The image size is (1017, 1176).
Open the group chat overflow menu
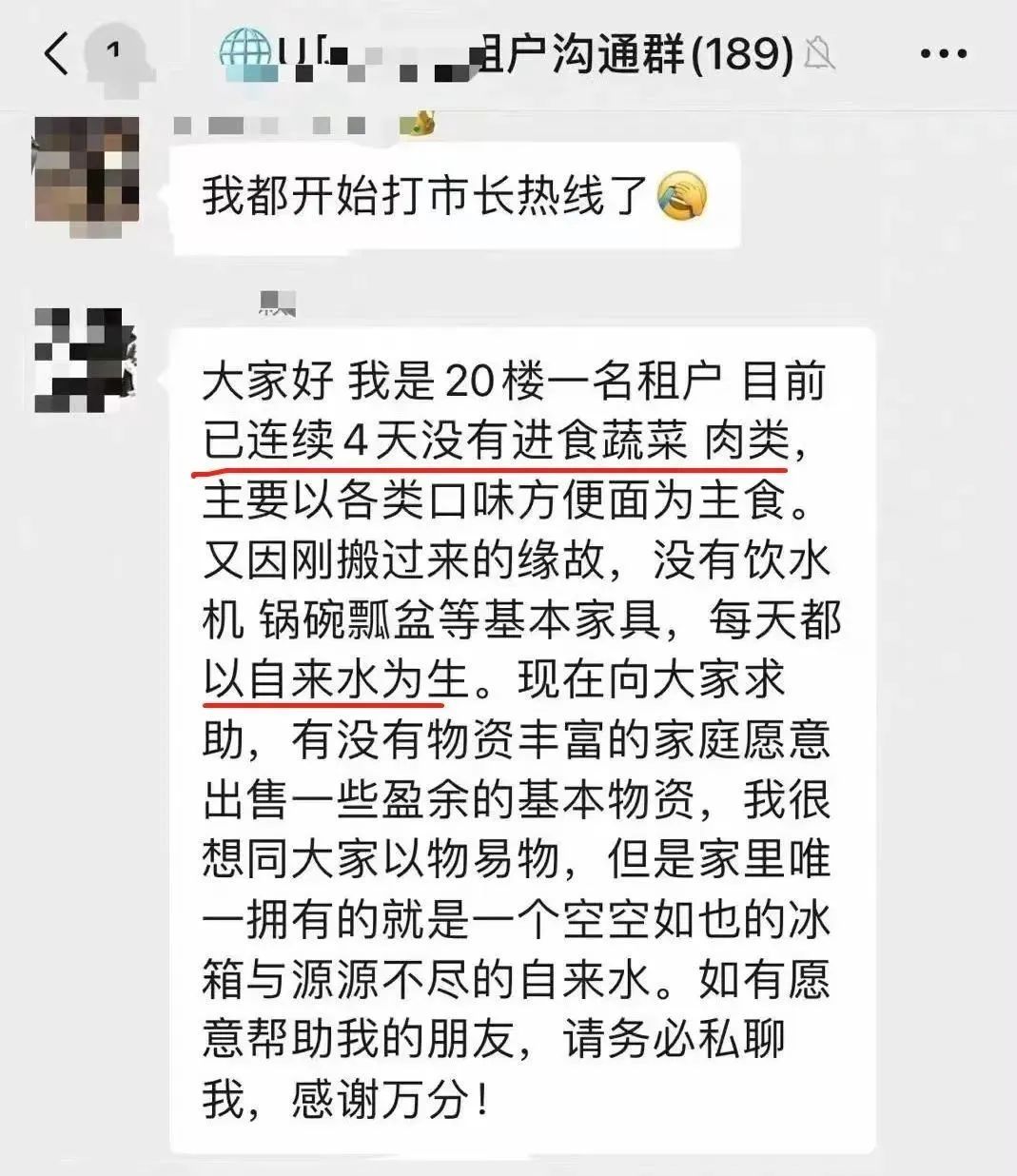coord(943,54)
